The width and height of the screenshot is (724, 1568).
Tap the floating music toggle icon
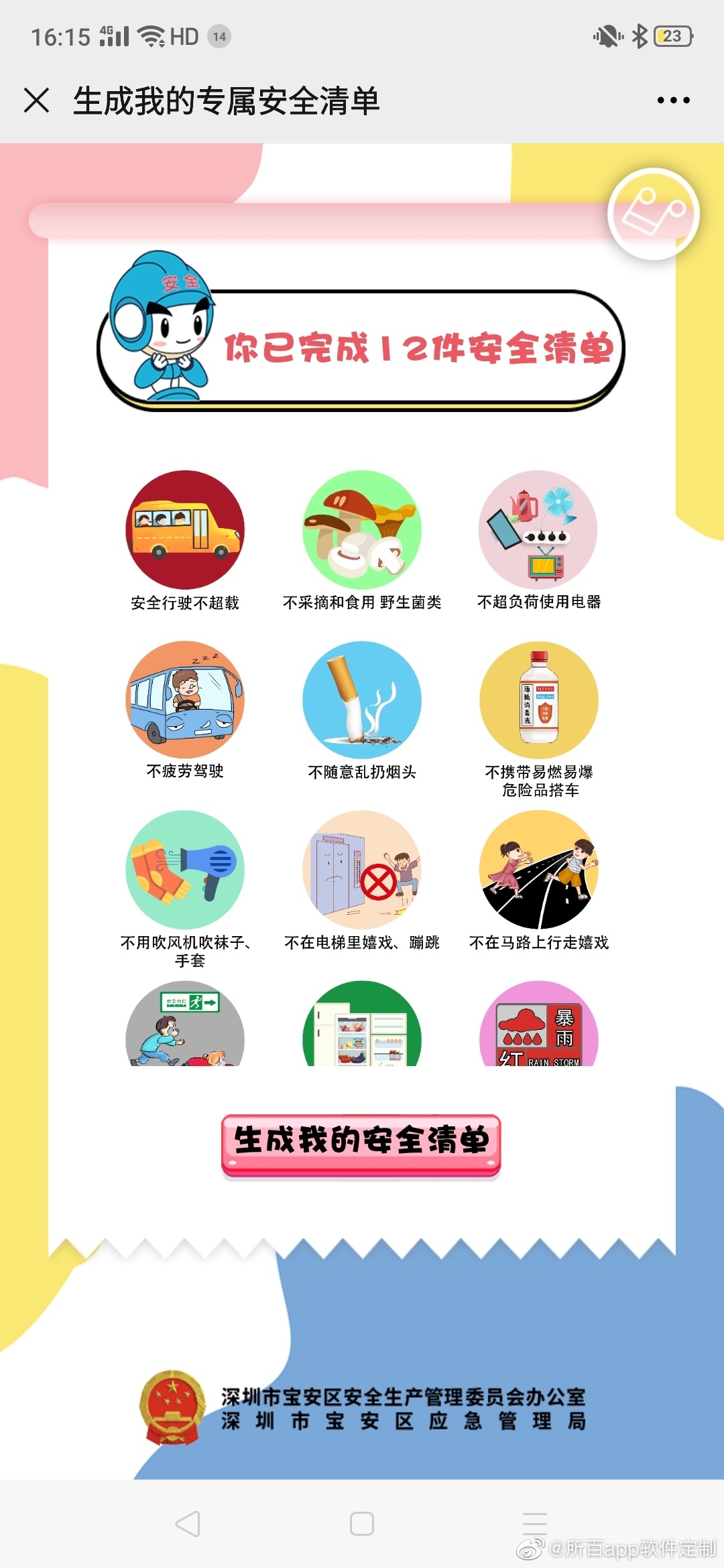click(x=654, y=214)
